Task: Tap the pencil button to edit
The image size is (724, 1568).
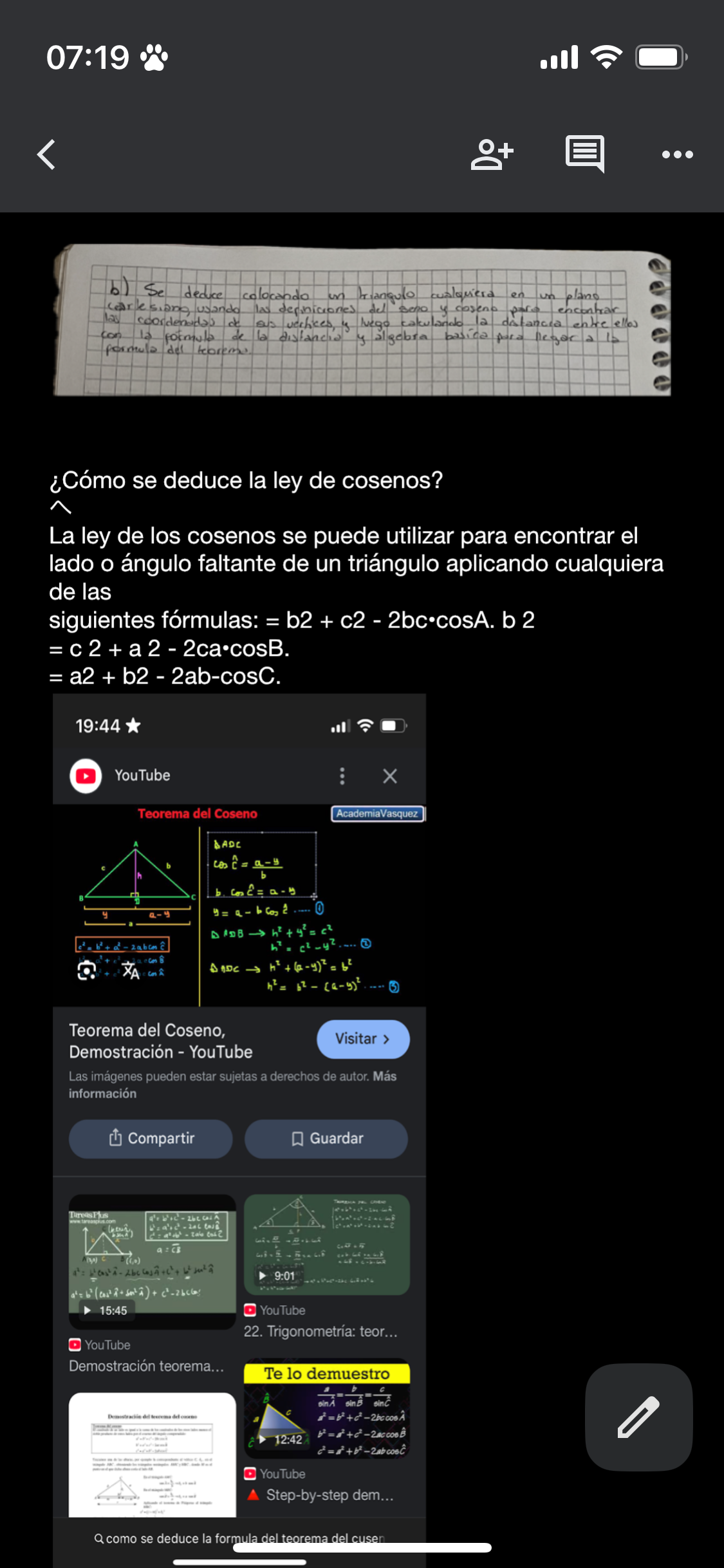Action: [638, 1417]
